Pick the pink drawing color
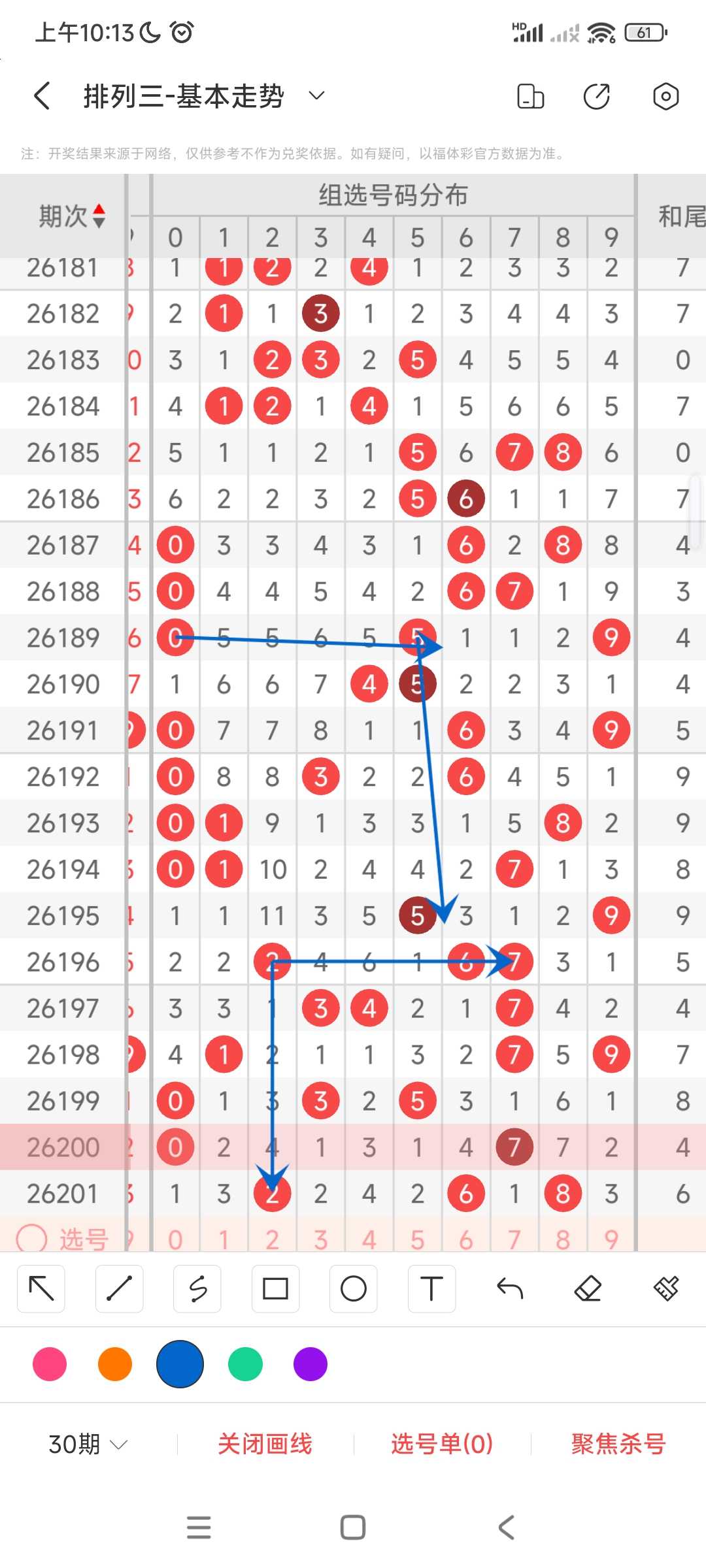706x1568 pixels. [50, 1364]
